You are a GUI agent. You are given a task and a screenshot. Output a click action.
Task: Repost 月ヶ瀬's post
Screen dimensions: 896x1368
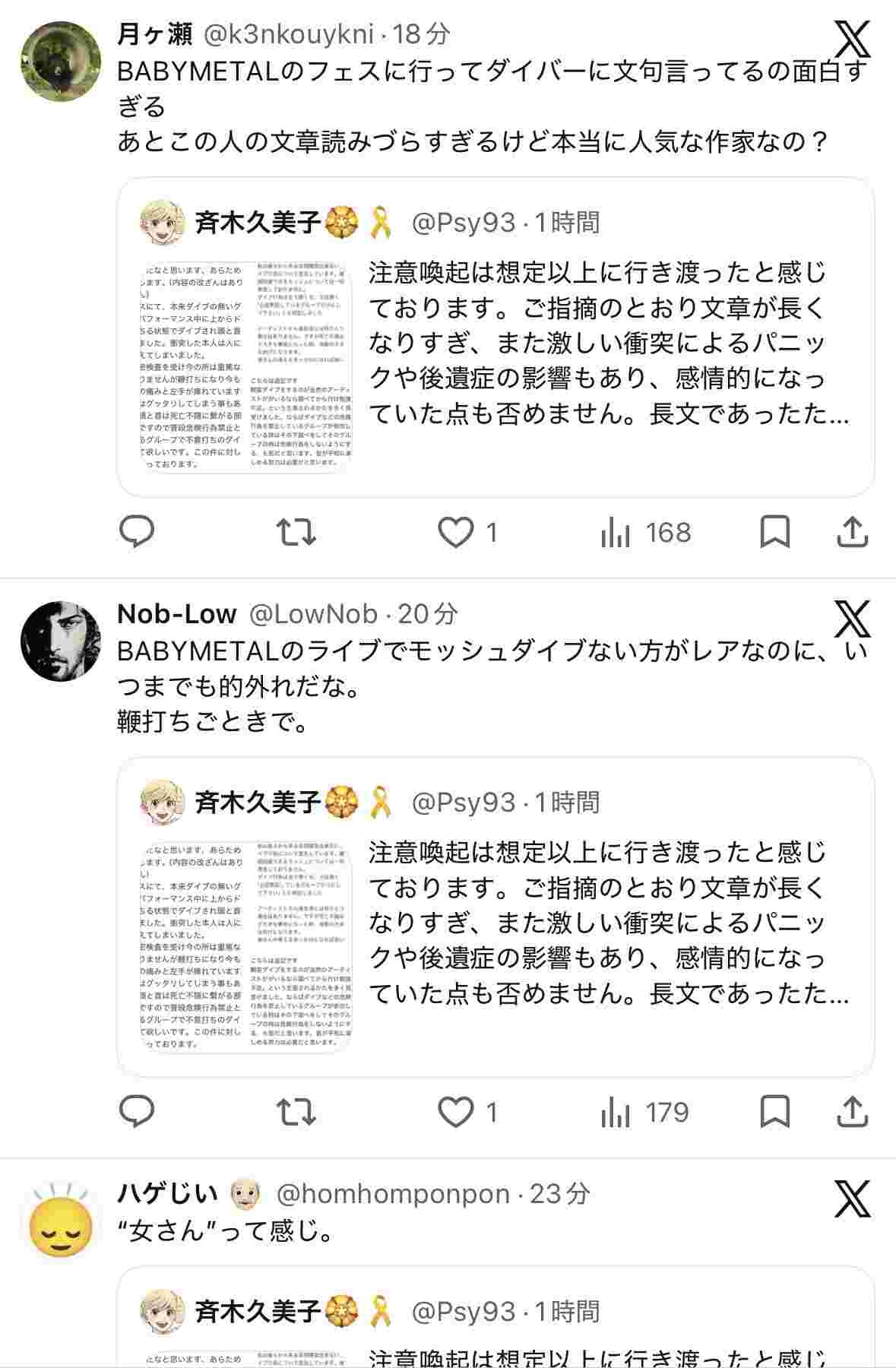point(296,532)
